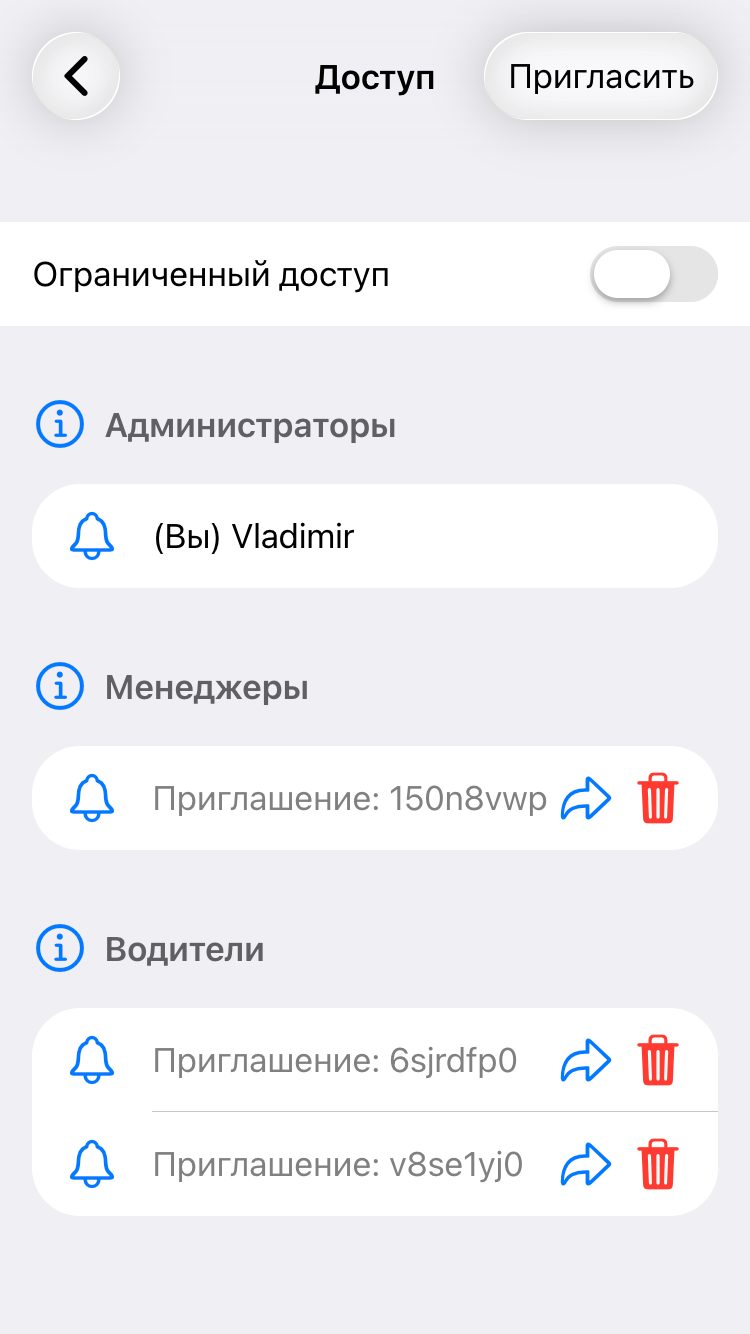The height and width of the screenshot is (1334, 750).
Task: Delete invitation v8se1yj0
Action: pos(658,1165)
